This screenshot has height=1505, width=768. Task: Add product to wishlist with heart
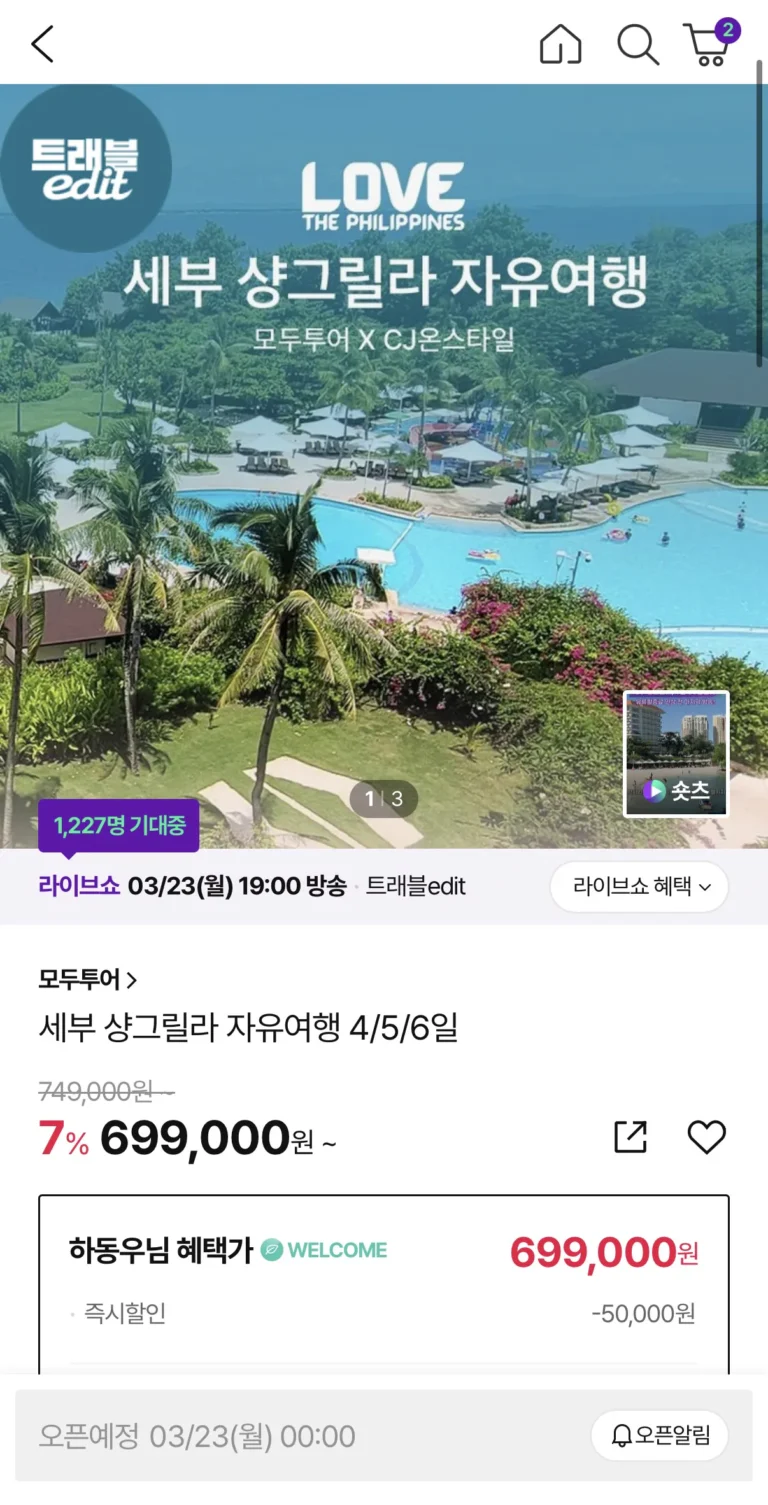coord(706,1137)
